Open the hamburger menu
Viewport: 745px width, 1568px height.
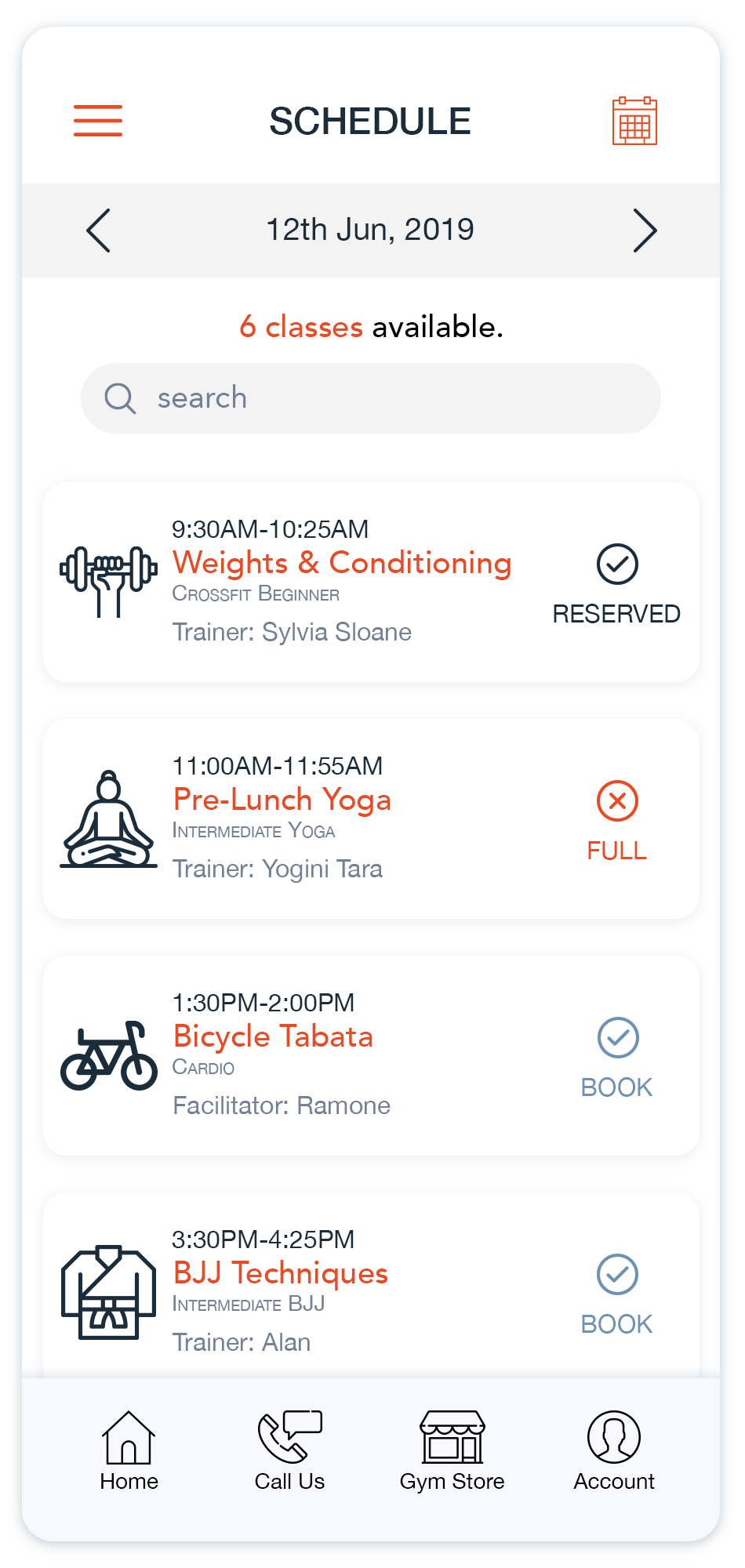point(98,121)
